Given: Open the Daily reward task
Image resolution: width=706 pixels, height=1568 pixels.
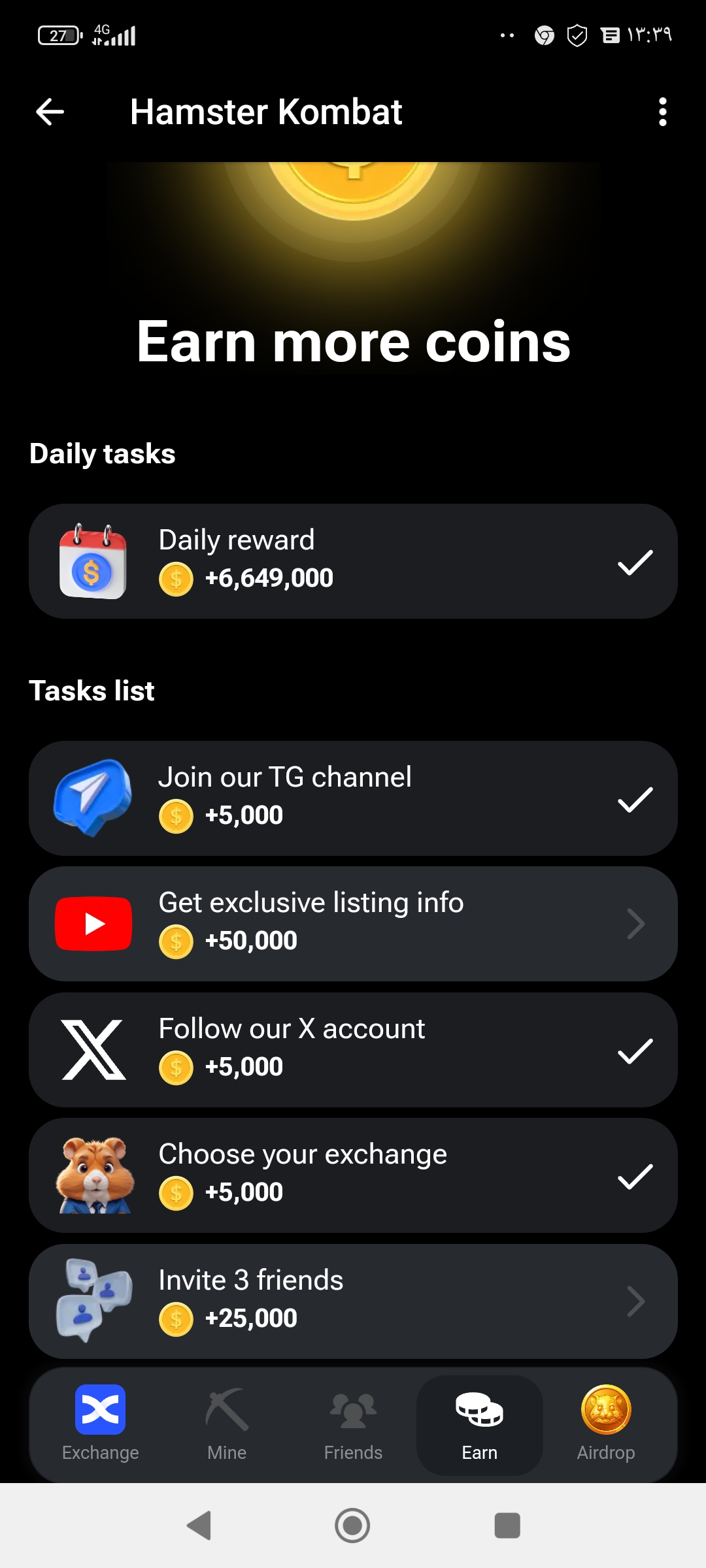Looking at the screenshot, I should tap(353, 561).
